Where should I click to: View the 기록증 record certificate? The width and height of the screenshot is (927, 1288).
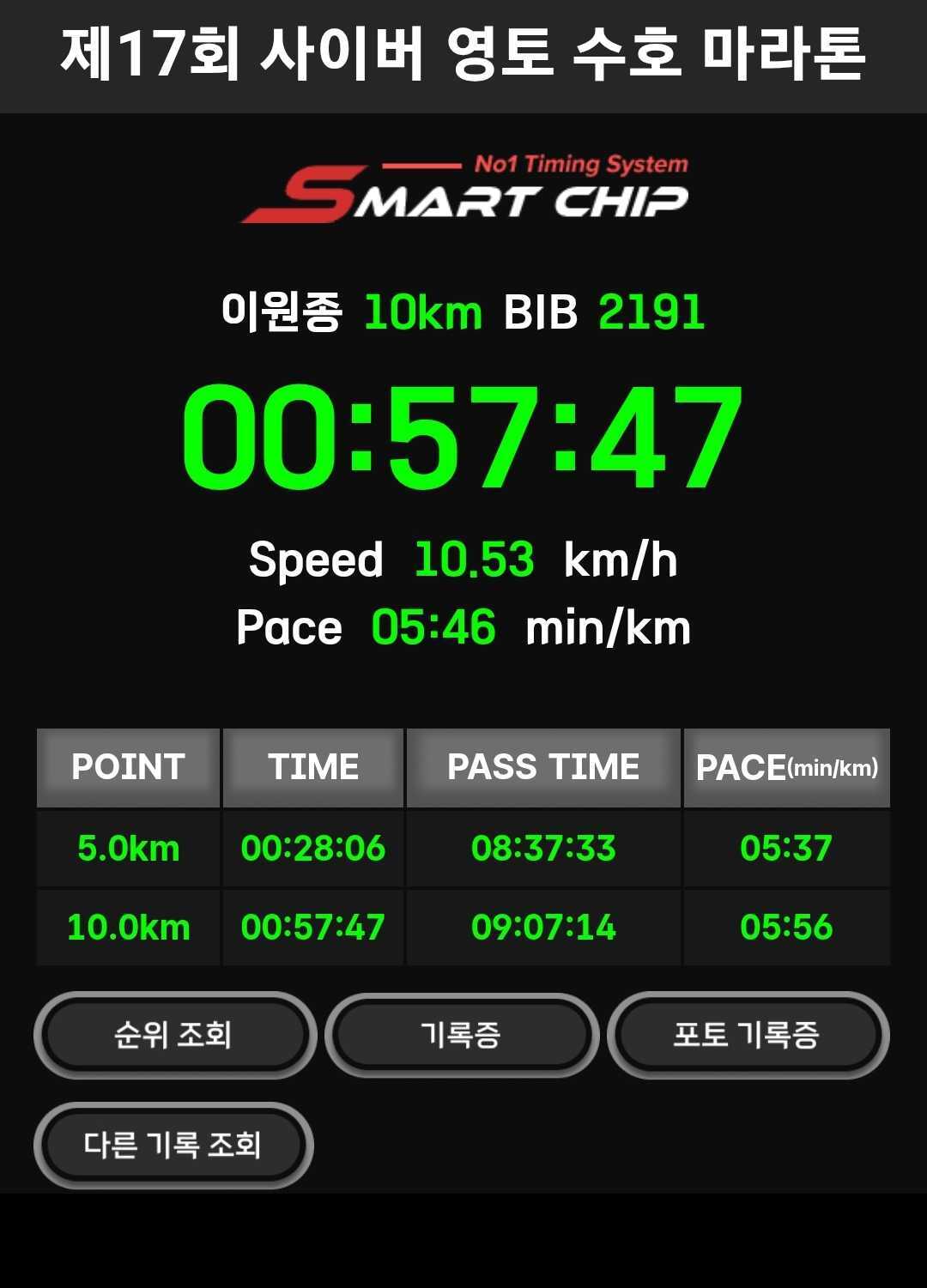(461, 1035)
